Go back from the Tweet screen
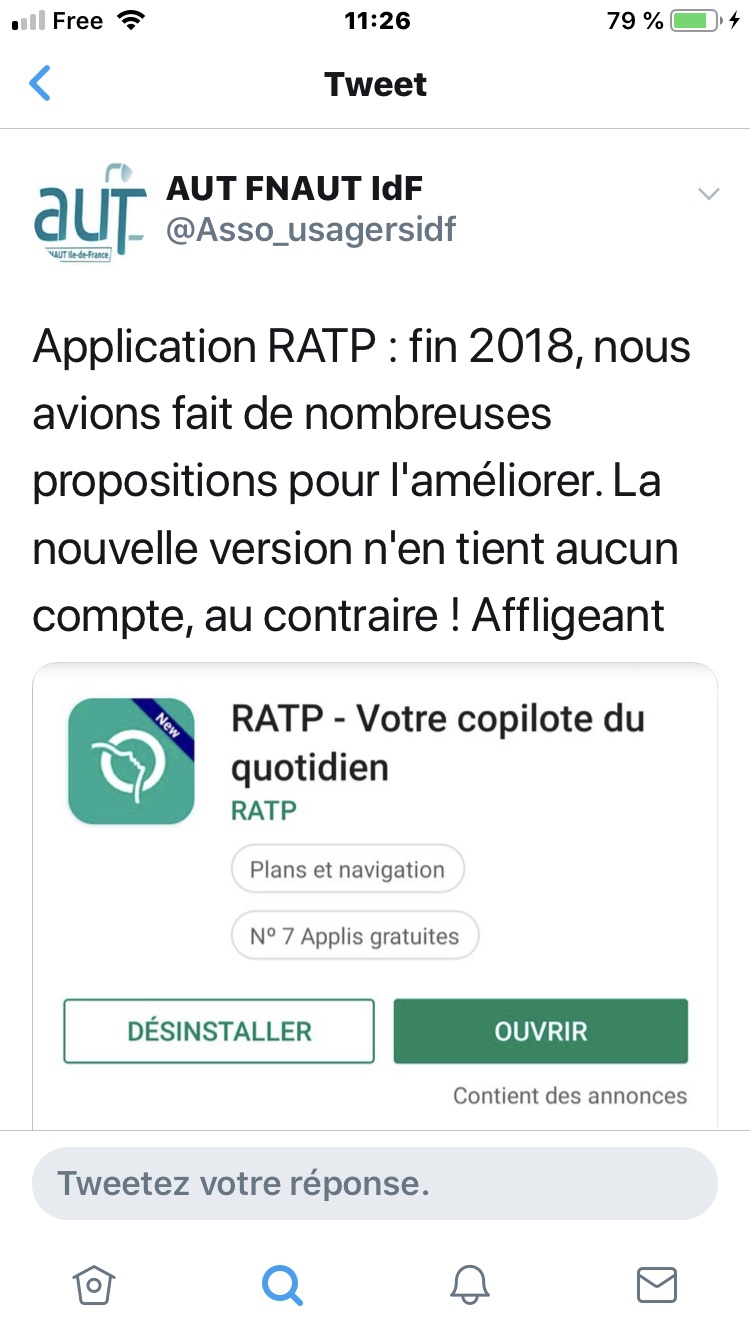The image size is (750, 1334). 40,84
